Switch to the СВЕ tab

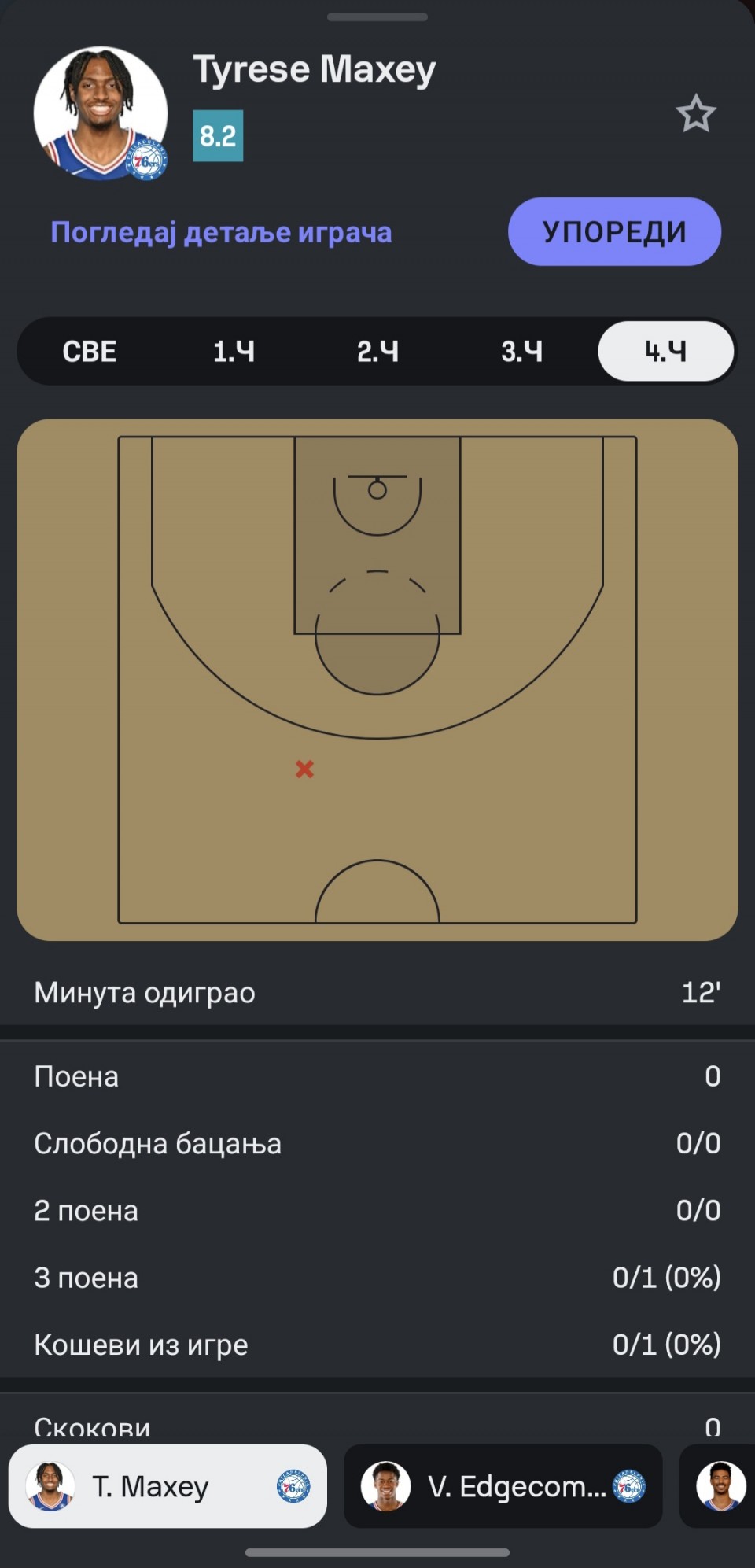[90, 351]
